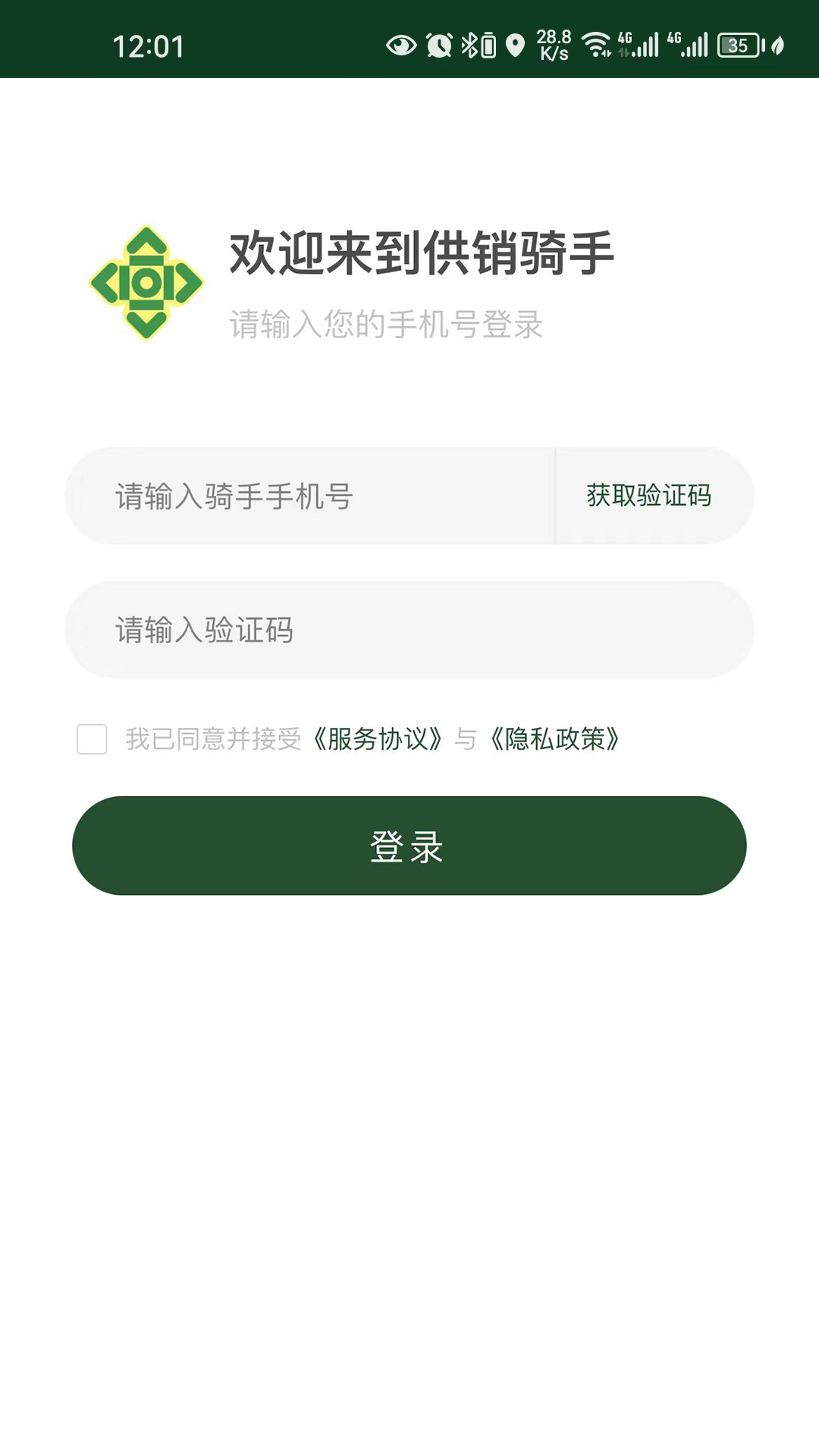Click the WiFi signal icon
This screenshot has height=1456, width=819.
coord(596,45)
